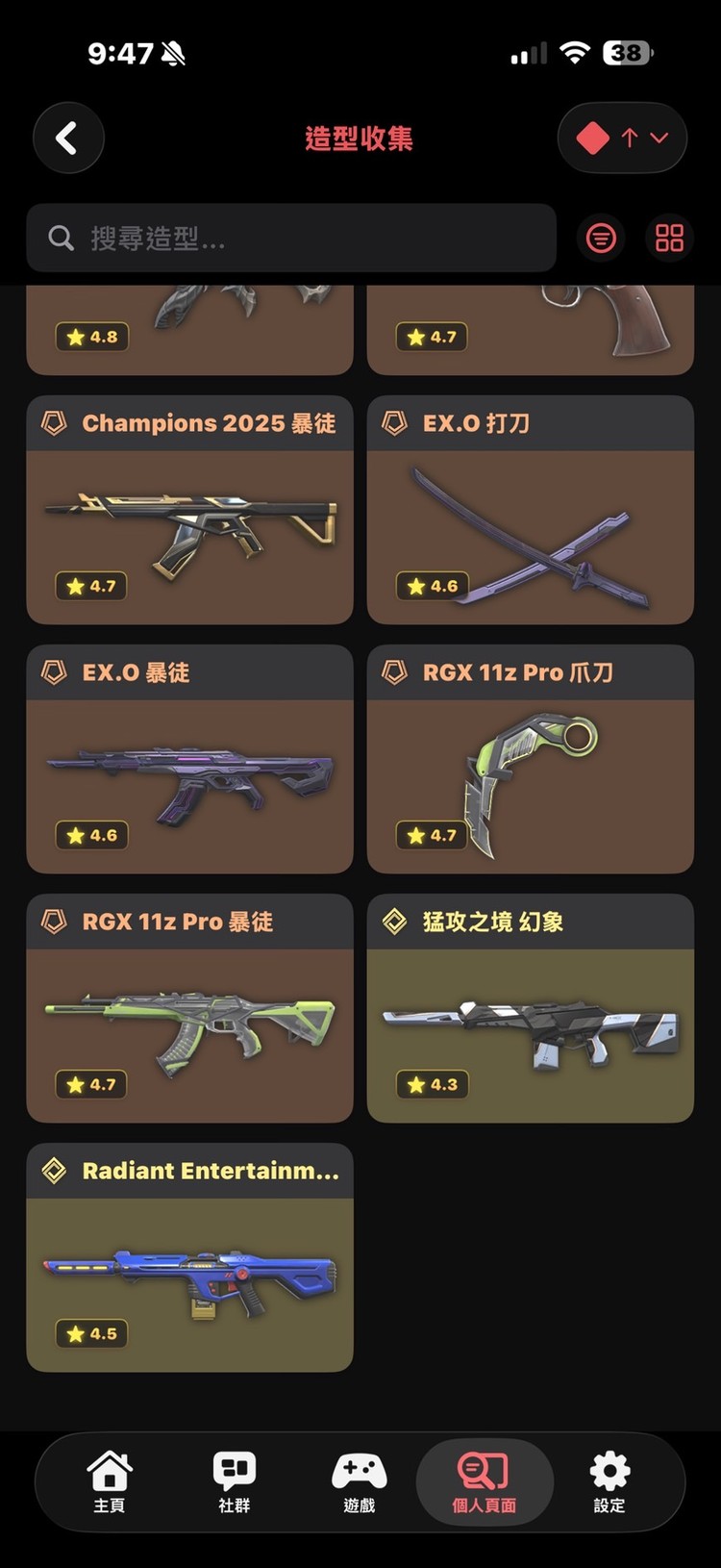Switch to the 主頁 tab
Screen dimensions: 721x1568
[110, 1481]
